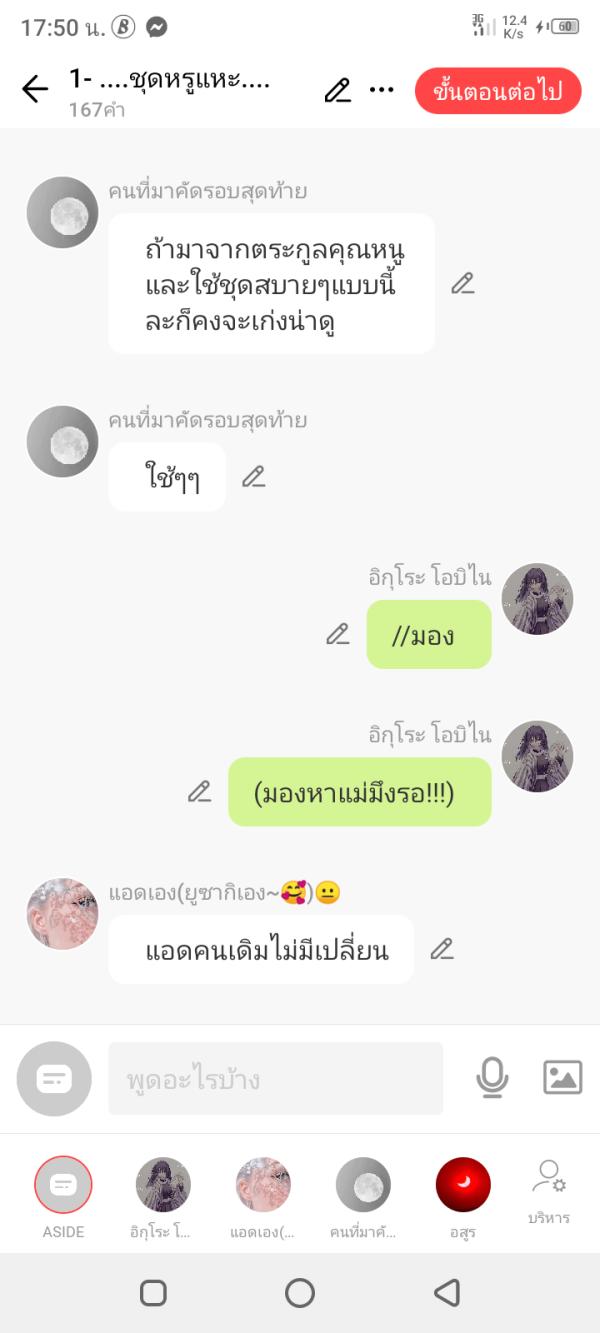Open recent apps from system navigation
The width and height of the screenshot is (600, 1333).
[153, 1293]
